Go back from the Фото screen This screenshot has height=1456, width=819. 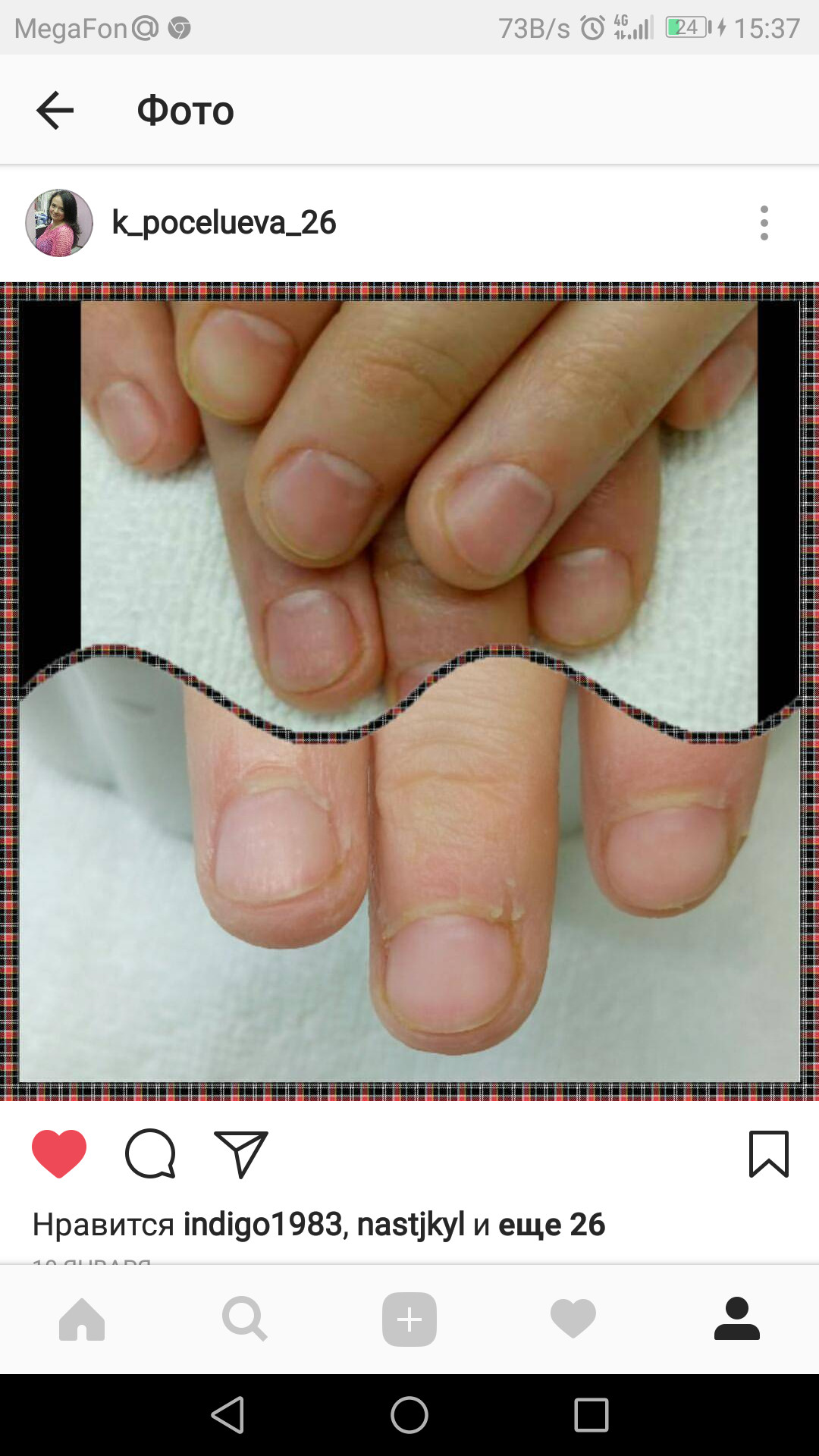pyautogui.click(x=55, y=111)
